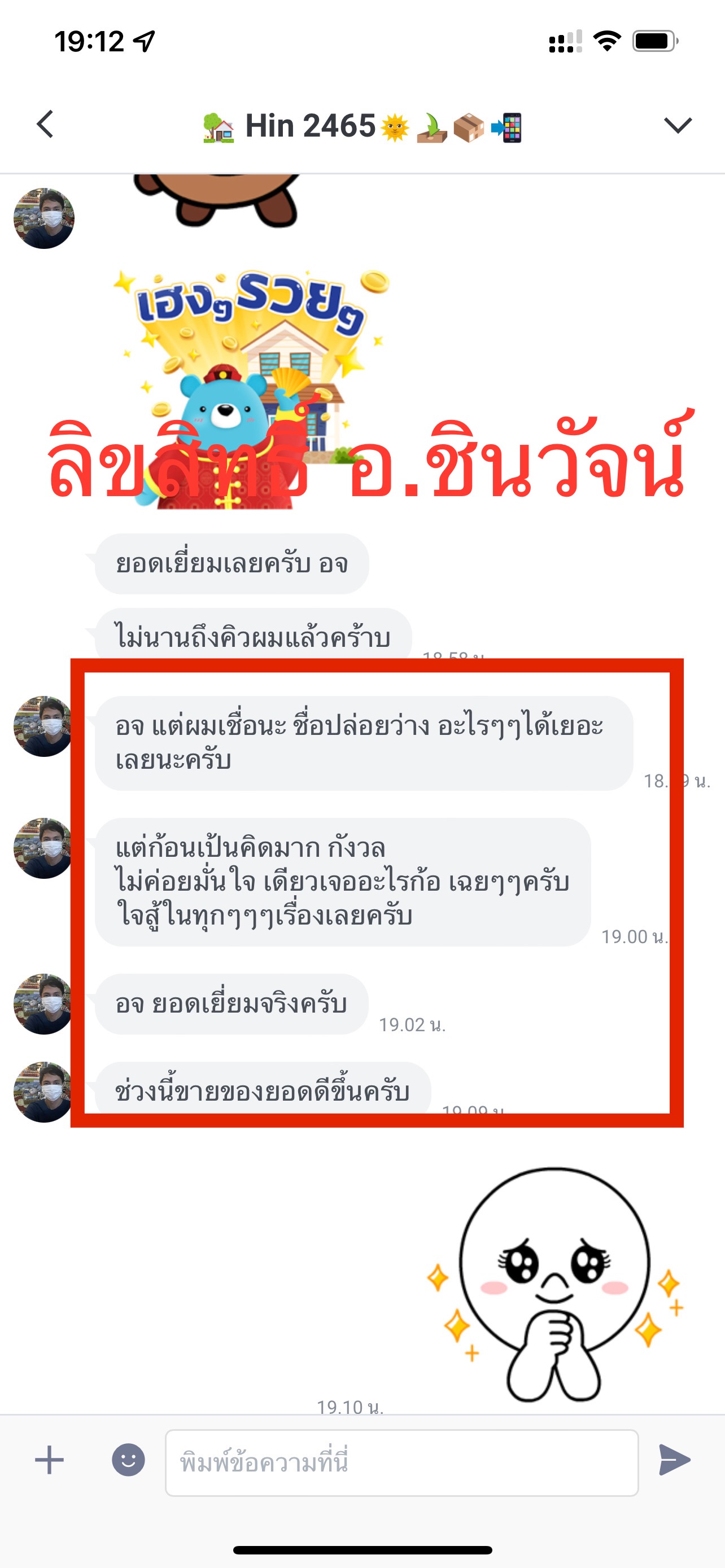725x1568 pixels.
Task: Open the emoji sticker picker
Action: (x=128, y=1460)
